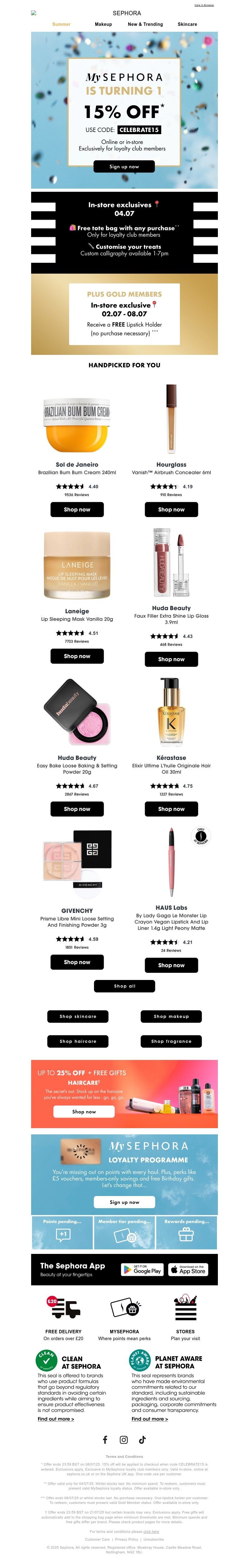Image resolution: width=249 pixels, height=1568 pixels.
Task: Download the app from the App Store
Action: (x=188, y=1270)
